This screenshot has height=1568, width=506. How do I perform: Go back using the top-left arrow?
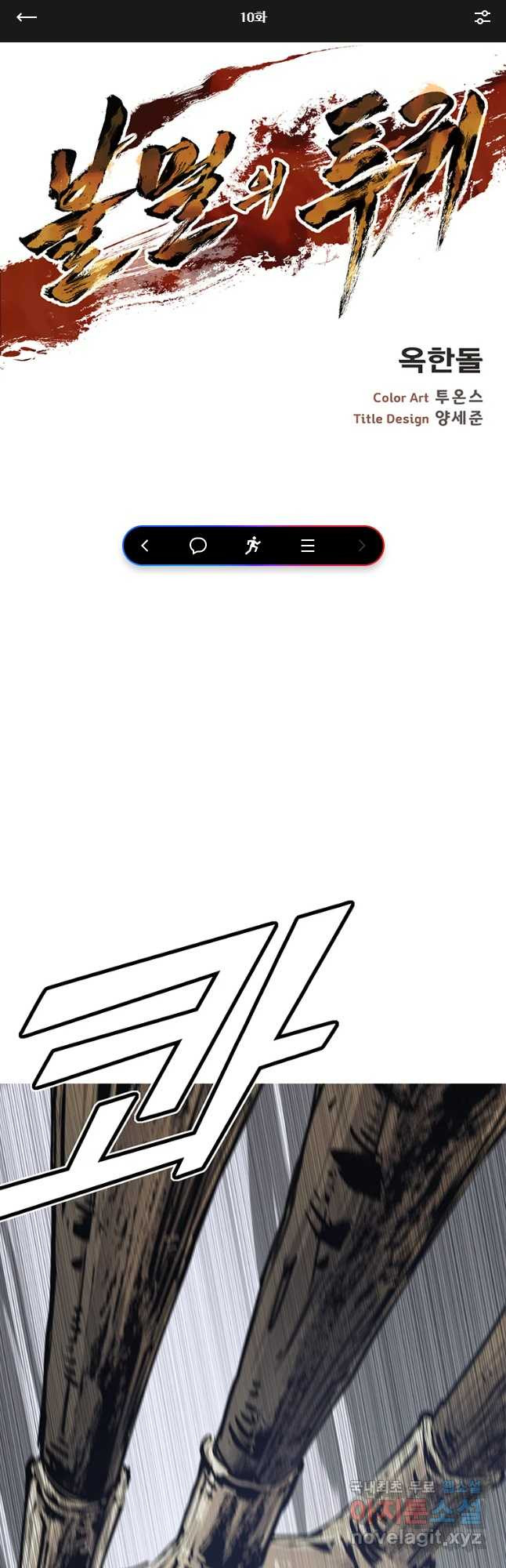click(x=27, y=17)
